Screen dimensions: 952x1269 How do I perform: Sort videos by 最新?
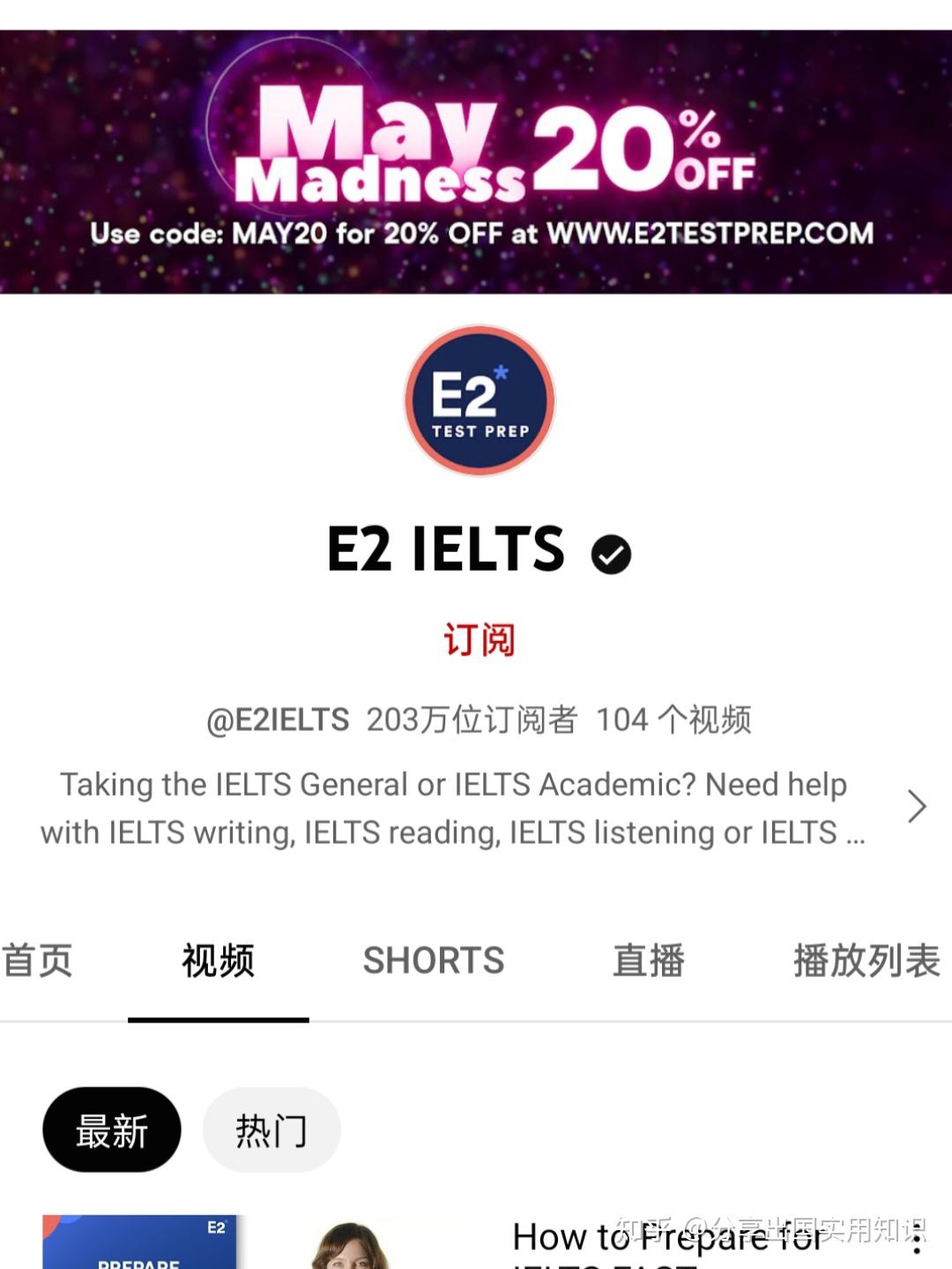point(112,1130)
